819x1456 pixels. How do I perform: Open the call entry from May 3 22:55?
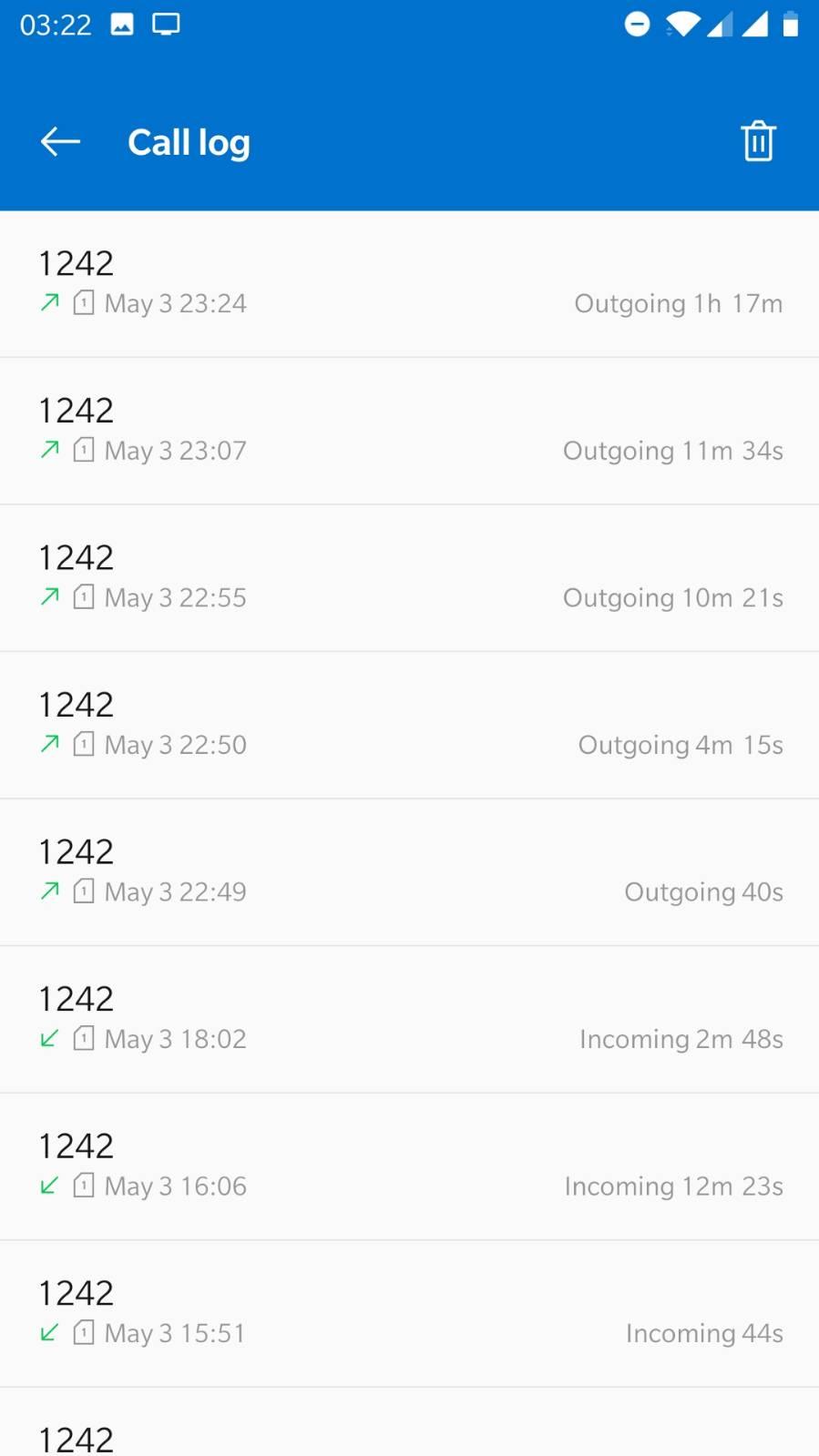click(x=409, y=578)
